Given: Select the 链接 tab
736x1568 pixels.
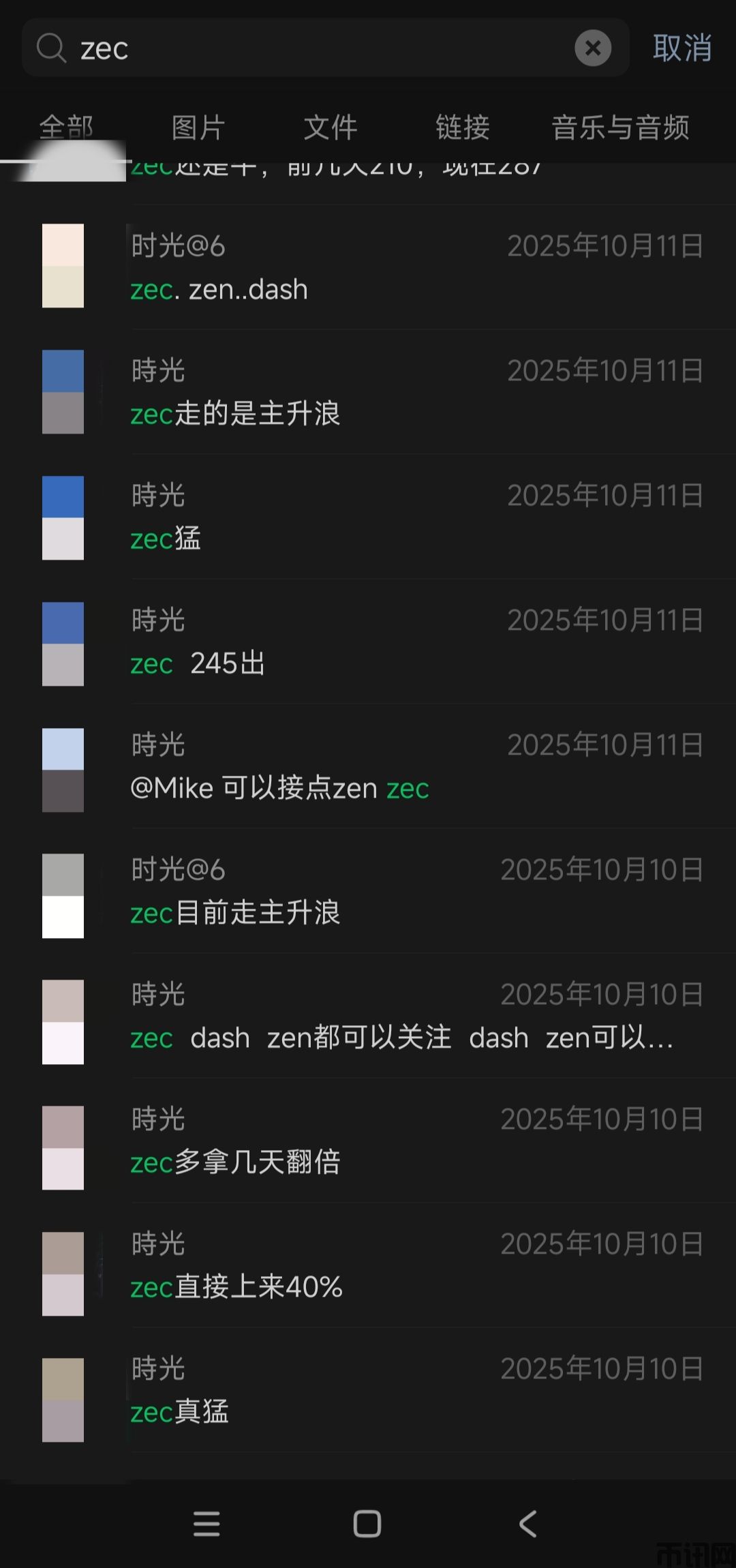Looking at the screenshot, I should (x=462, y=127).
